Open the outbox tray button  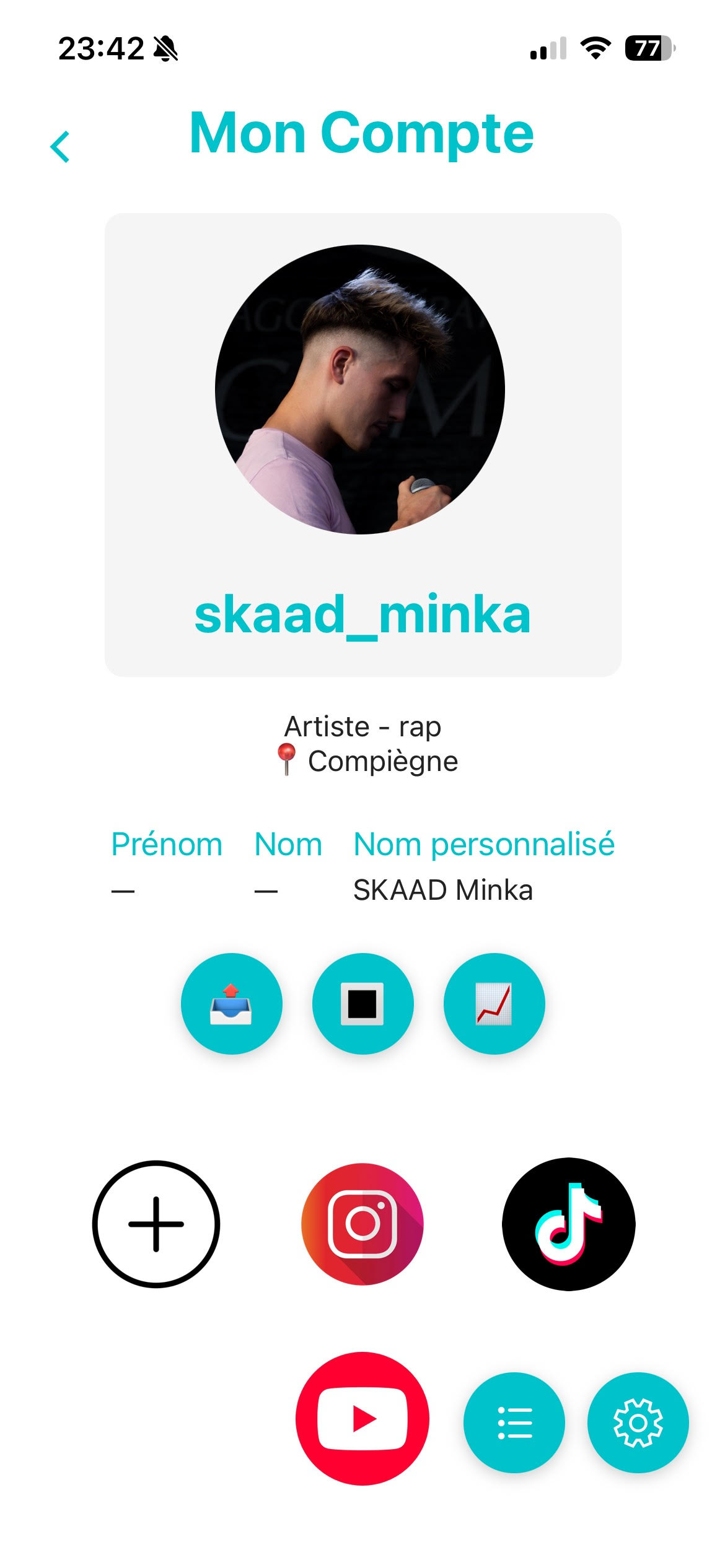pos(231,1004)
